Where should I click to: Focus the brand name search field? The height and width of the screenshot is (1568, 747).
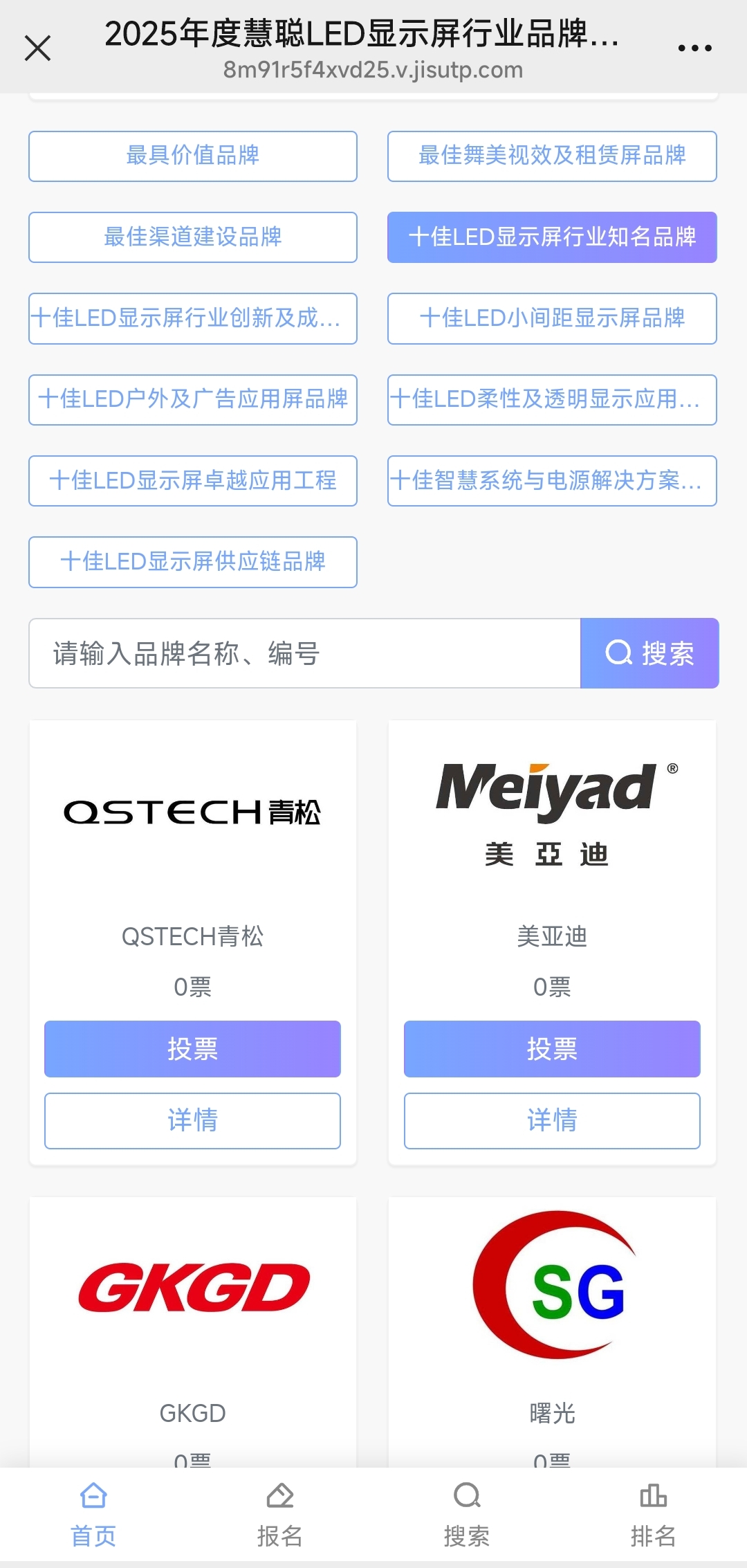coord(304,653)
